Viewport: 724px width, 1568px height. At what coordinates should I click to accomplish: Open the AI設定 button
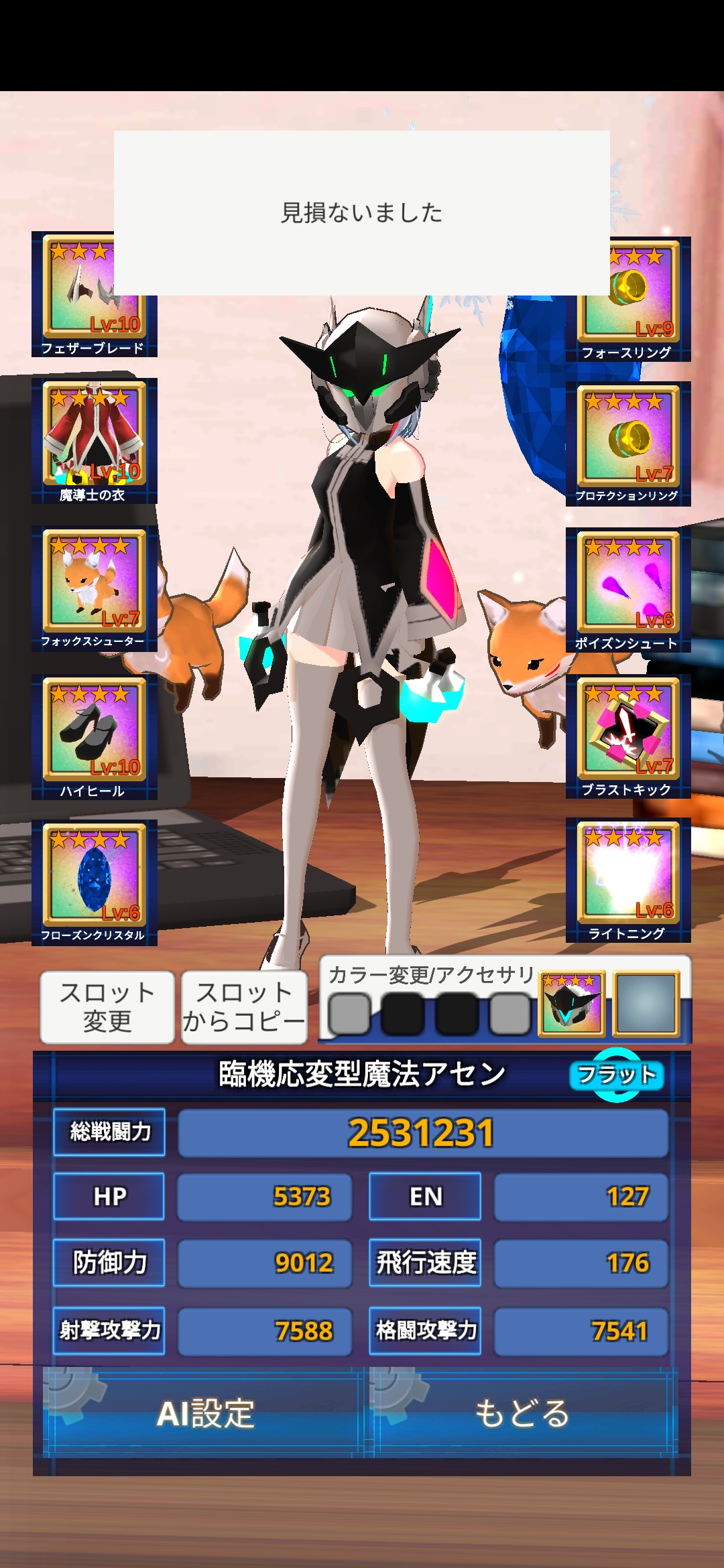204,1413
